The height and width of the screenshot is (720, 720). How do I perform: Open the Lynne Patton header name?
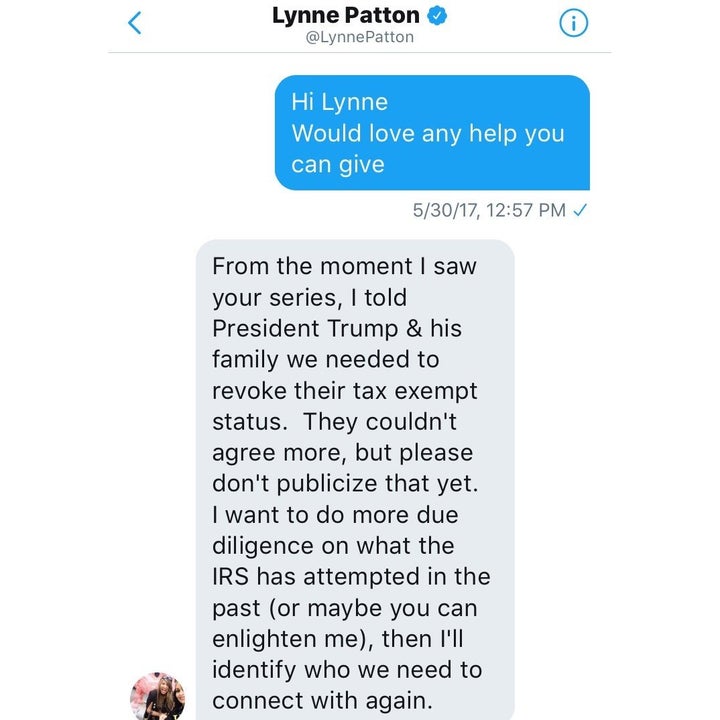click(345, 17)
